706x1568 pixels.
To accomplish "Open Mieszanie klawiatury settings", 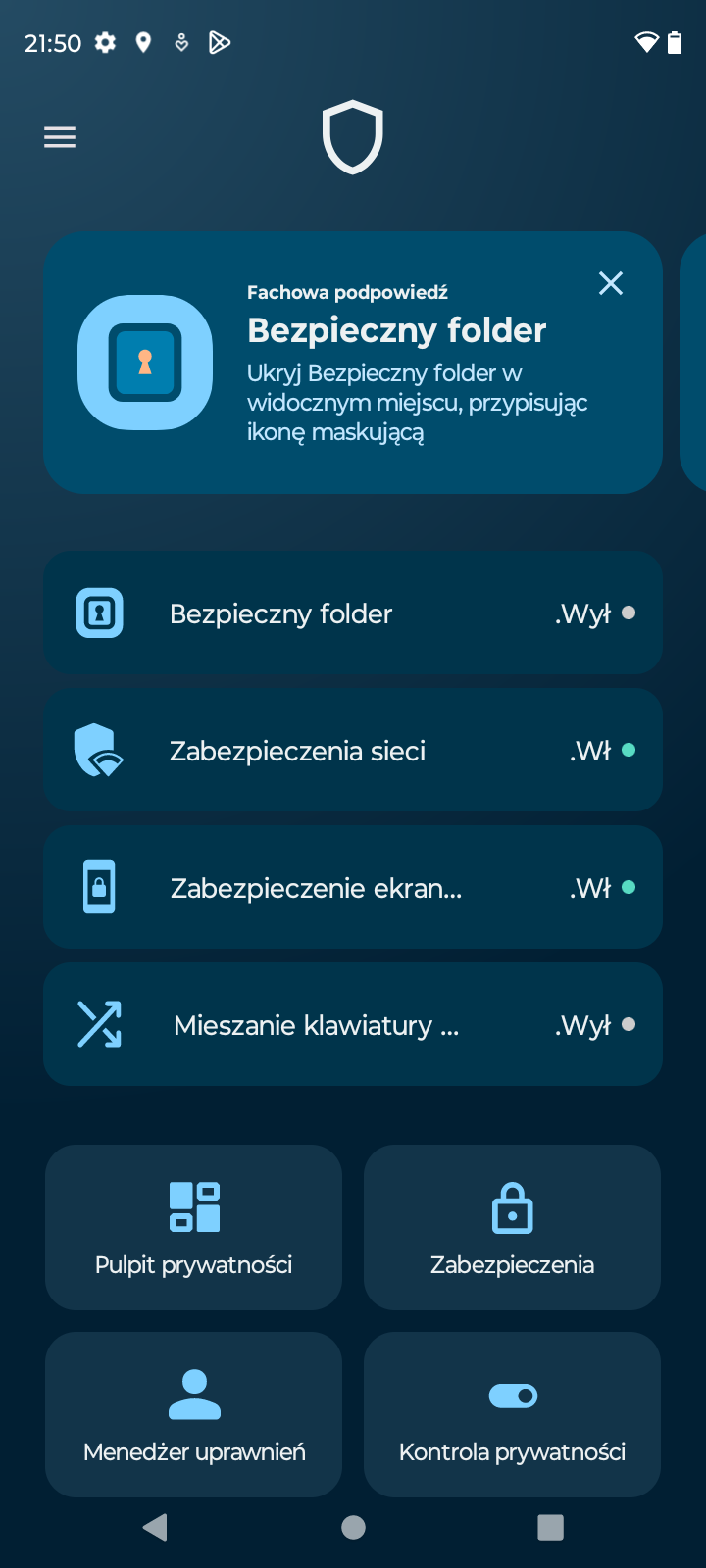I will (353, 1024).
